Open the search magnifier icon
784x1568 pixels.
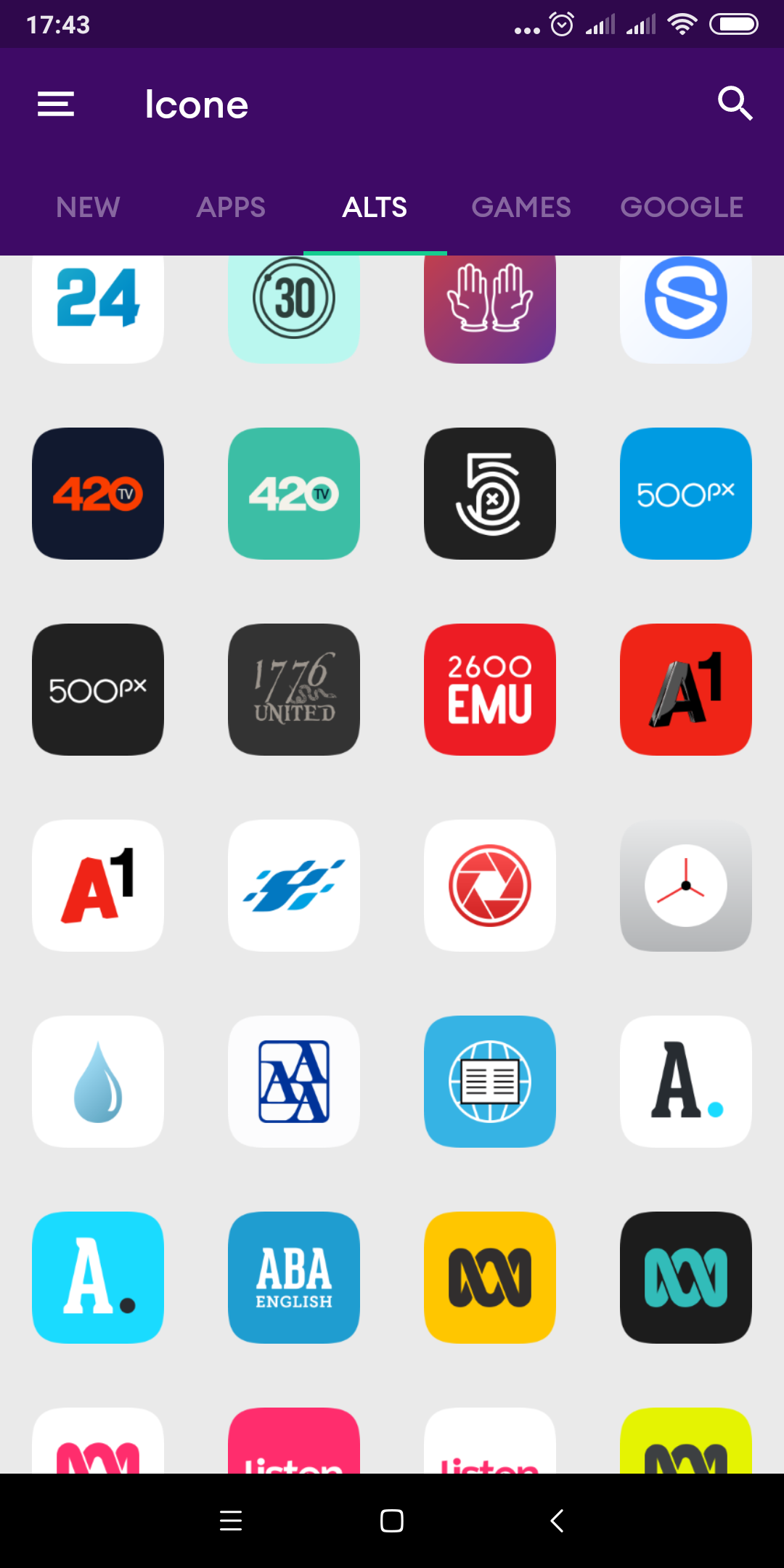(735, 104)
